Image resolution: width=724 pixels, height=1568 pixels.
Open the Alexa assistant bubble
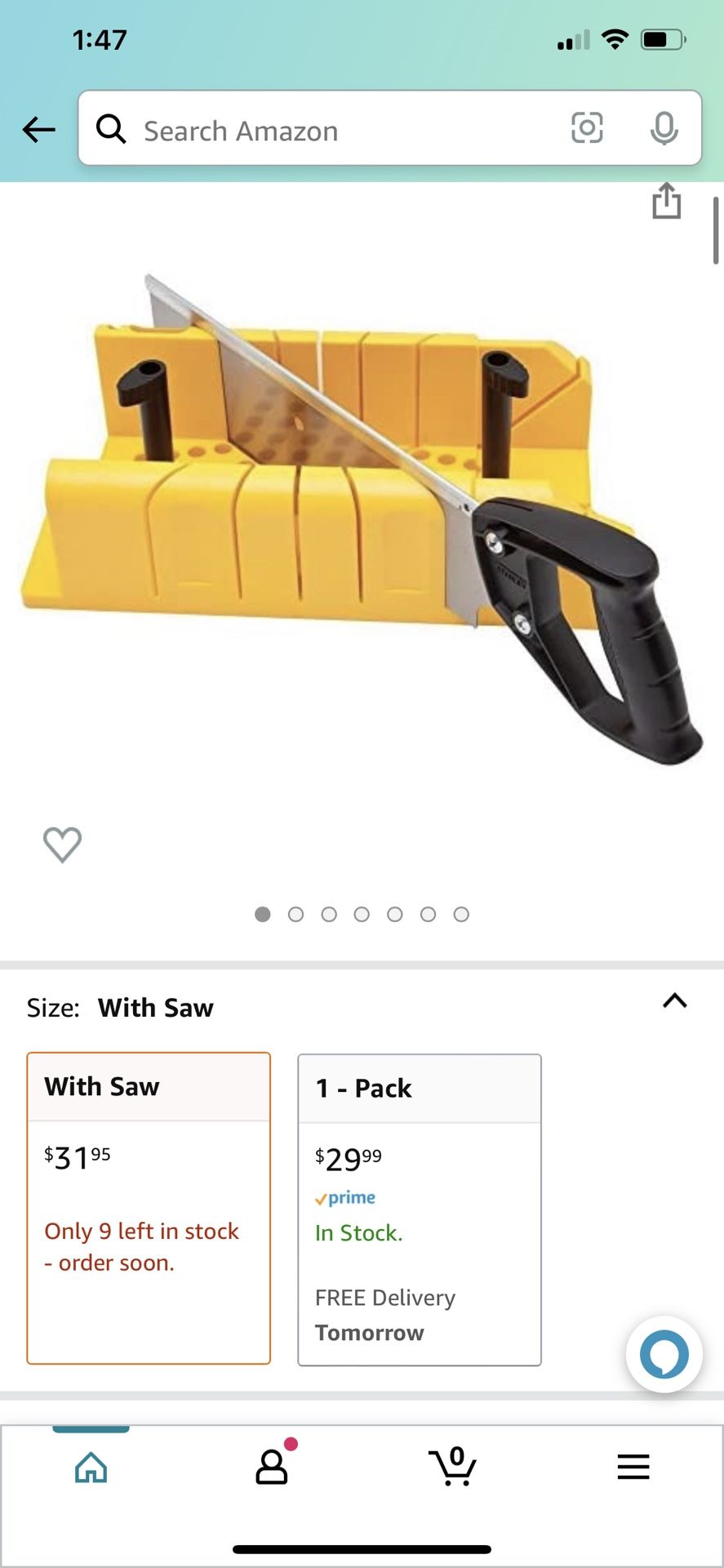[x=664, y=1354]
